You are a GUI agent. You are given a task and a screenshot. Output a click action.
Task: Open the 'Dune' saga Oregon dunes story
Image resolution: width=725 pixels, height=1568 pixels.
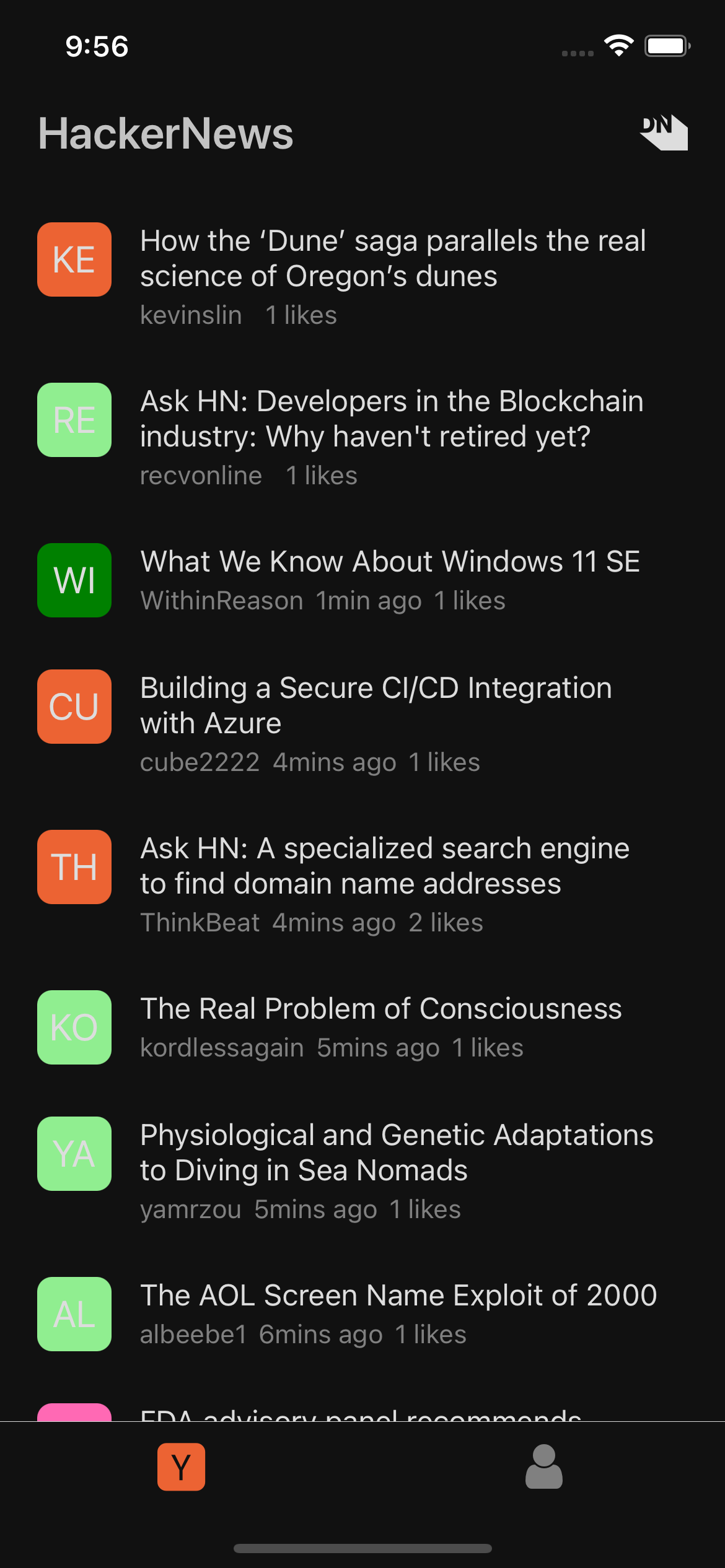point(362,277)
